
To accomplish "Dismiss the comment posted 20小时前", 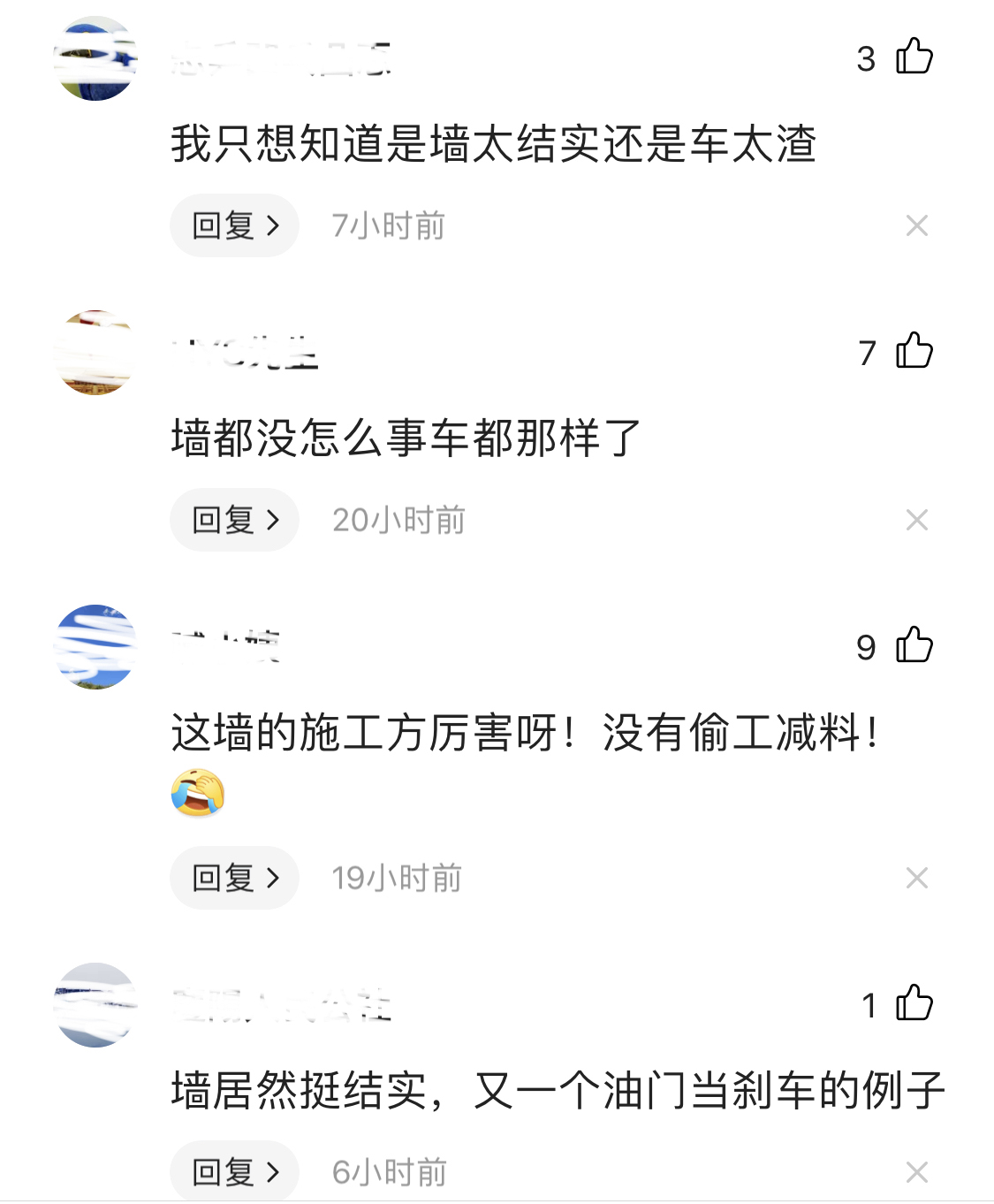I will 916,521.
